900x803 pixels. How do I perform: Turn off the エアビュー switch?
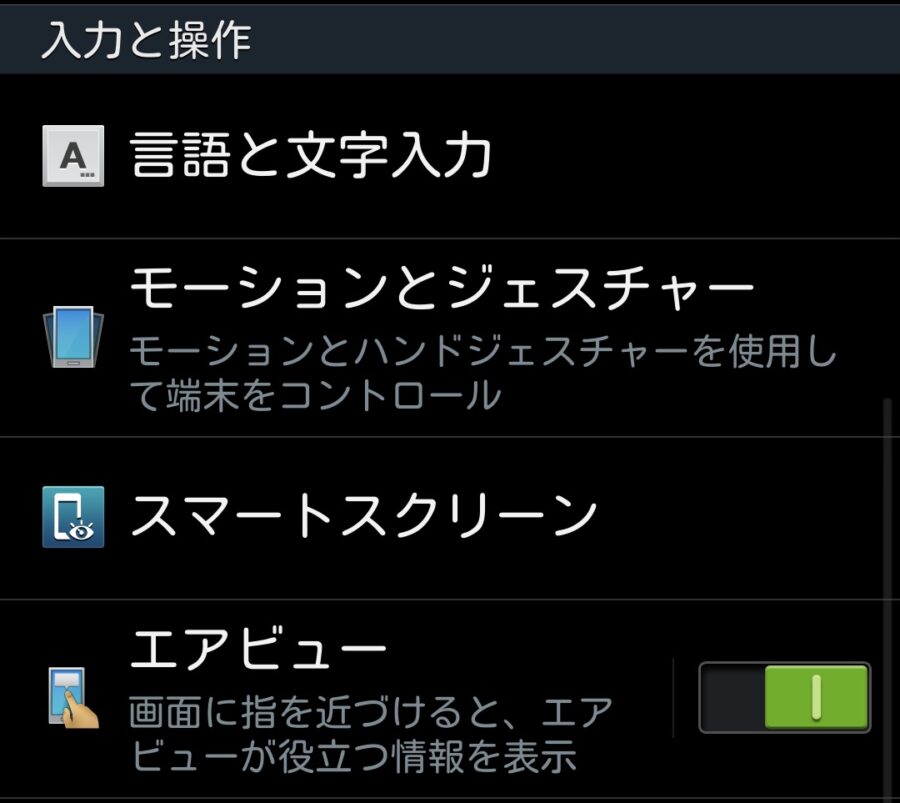(784, 697)
